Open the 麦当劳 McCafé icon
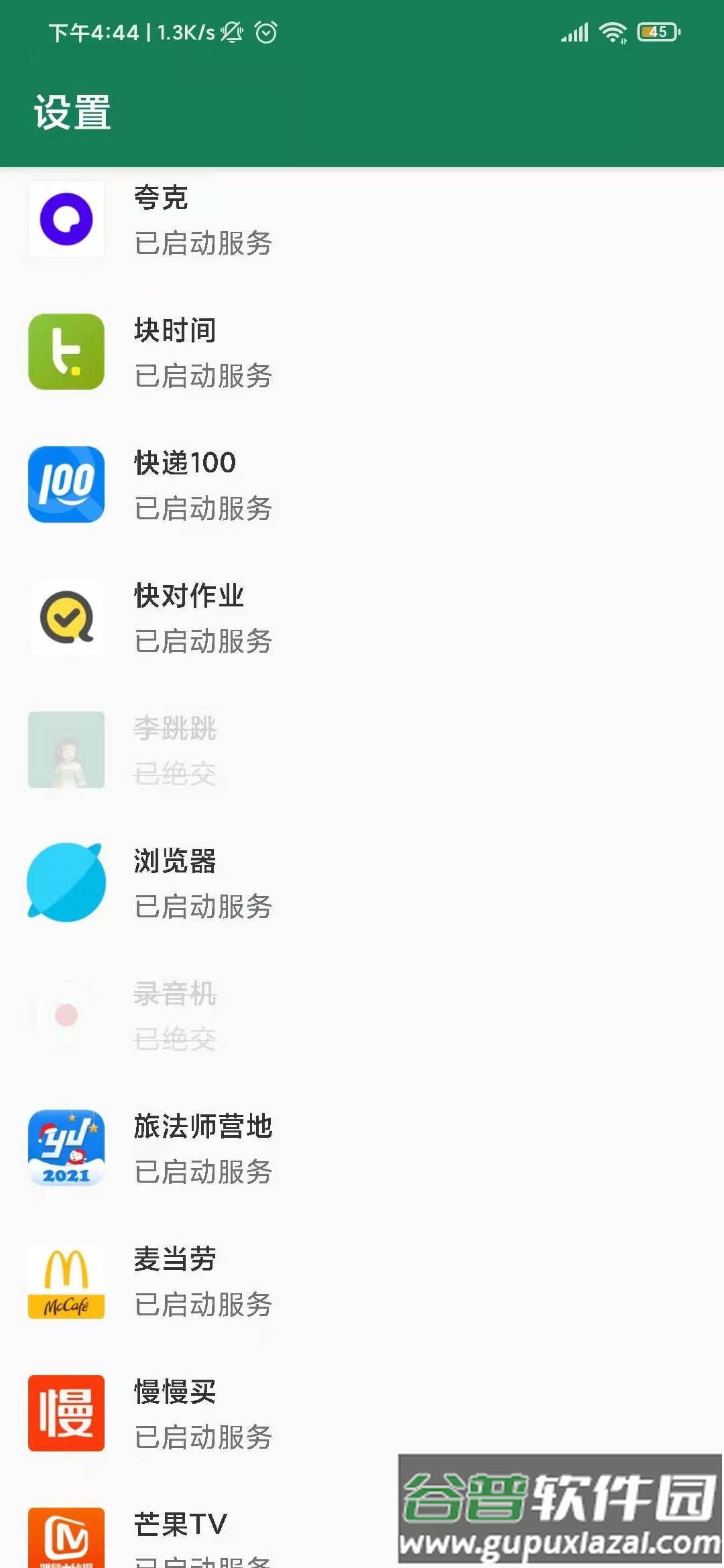724x1568 pixels. click(66, 1281)
